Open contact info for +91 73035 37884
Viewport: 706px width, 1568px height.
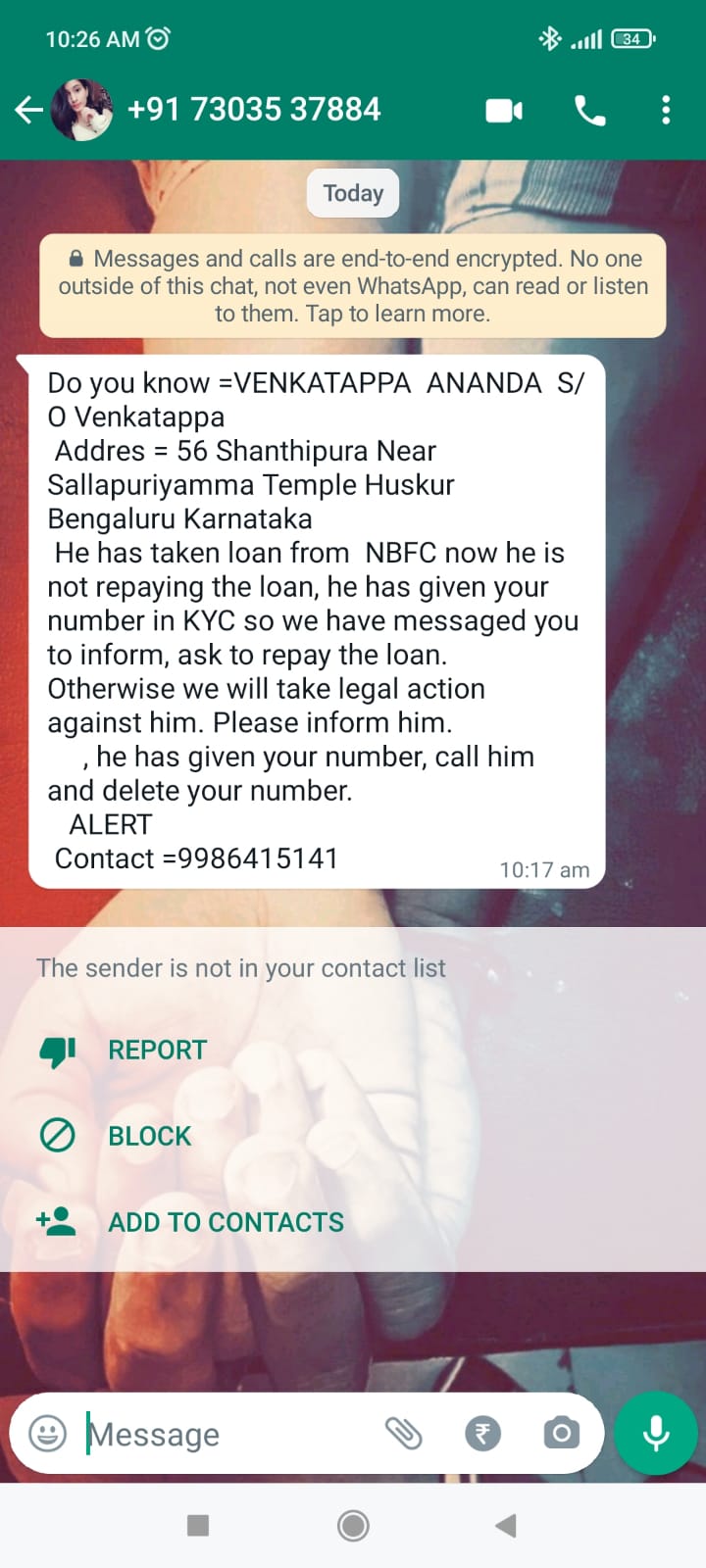coord(253,110)
